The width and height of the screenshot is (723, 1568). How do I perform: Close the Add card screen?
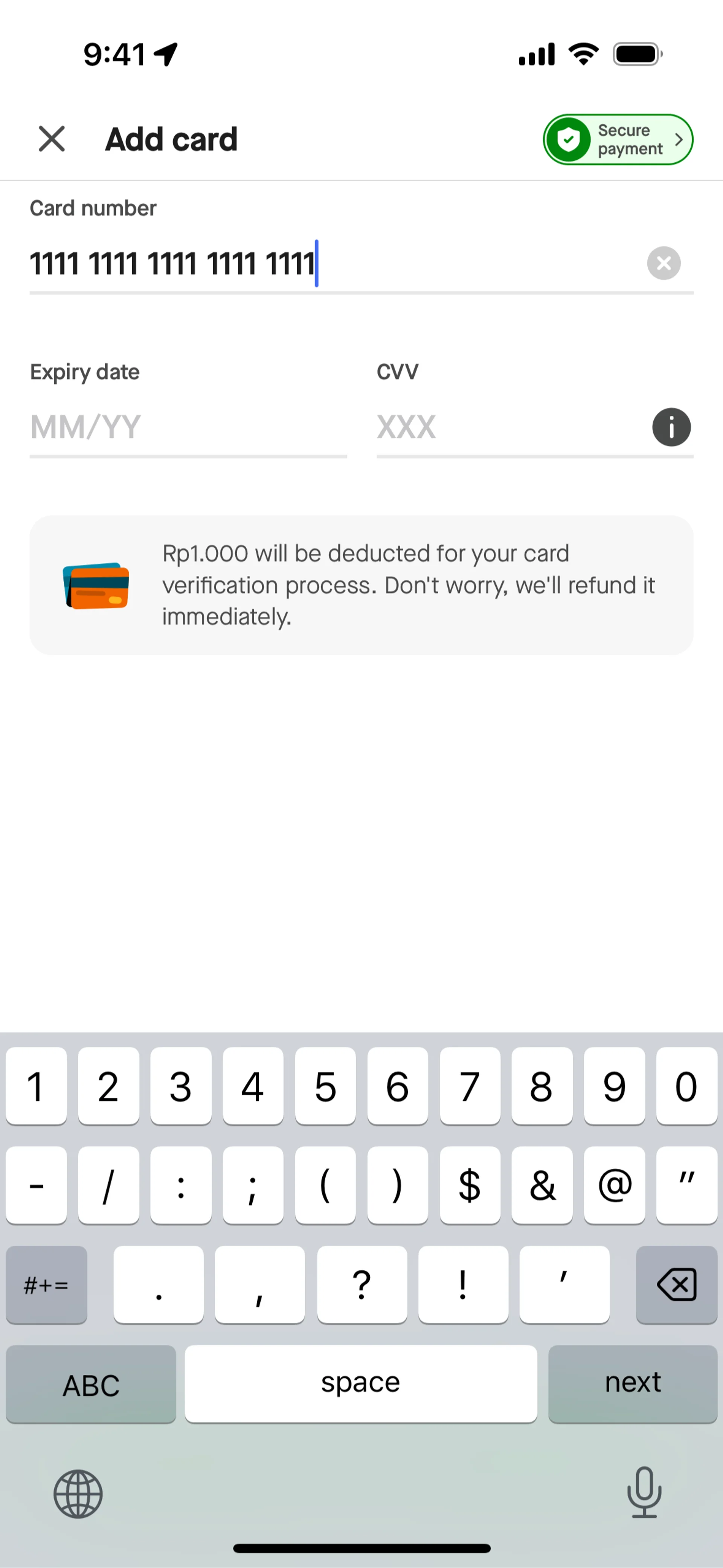point(52,139)
